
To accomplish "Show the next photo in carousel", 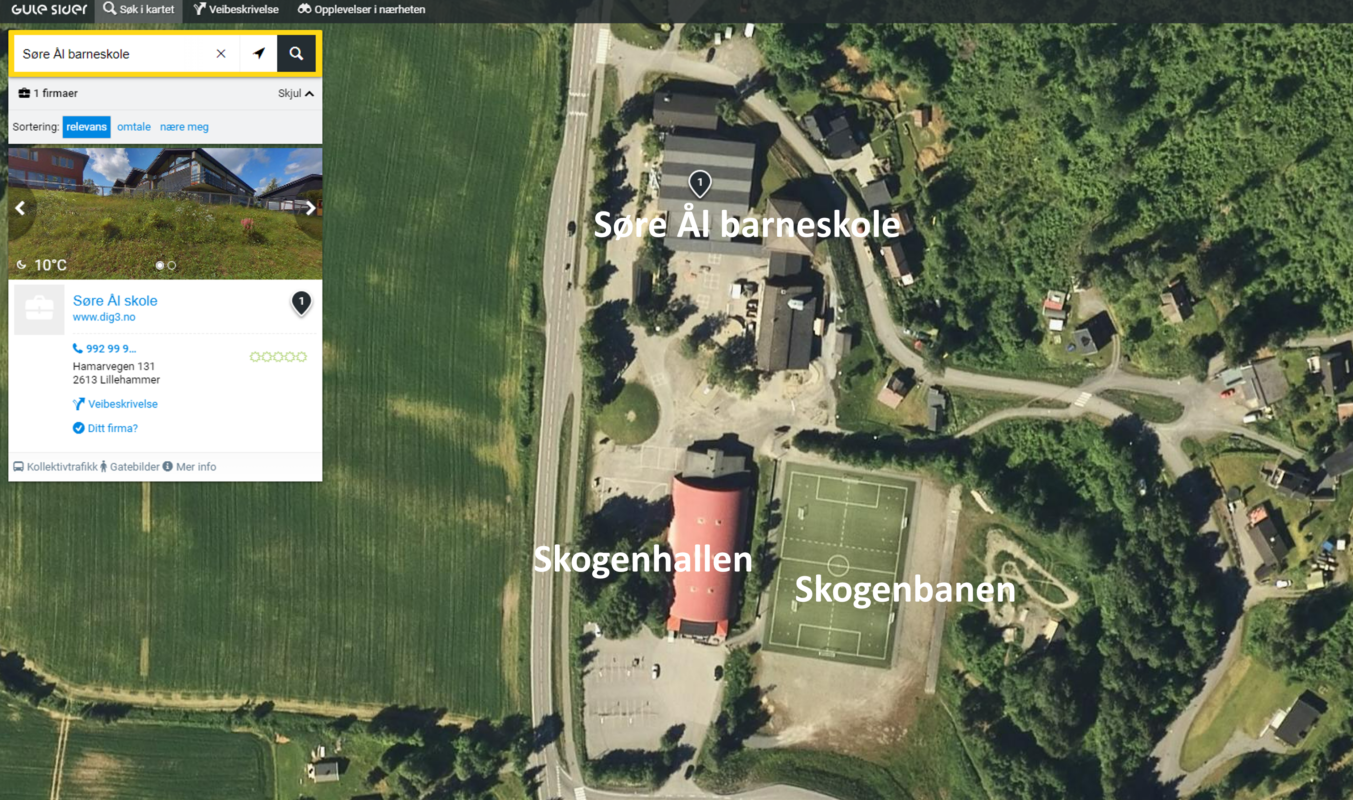I will tap(310, 208).
